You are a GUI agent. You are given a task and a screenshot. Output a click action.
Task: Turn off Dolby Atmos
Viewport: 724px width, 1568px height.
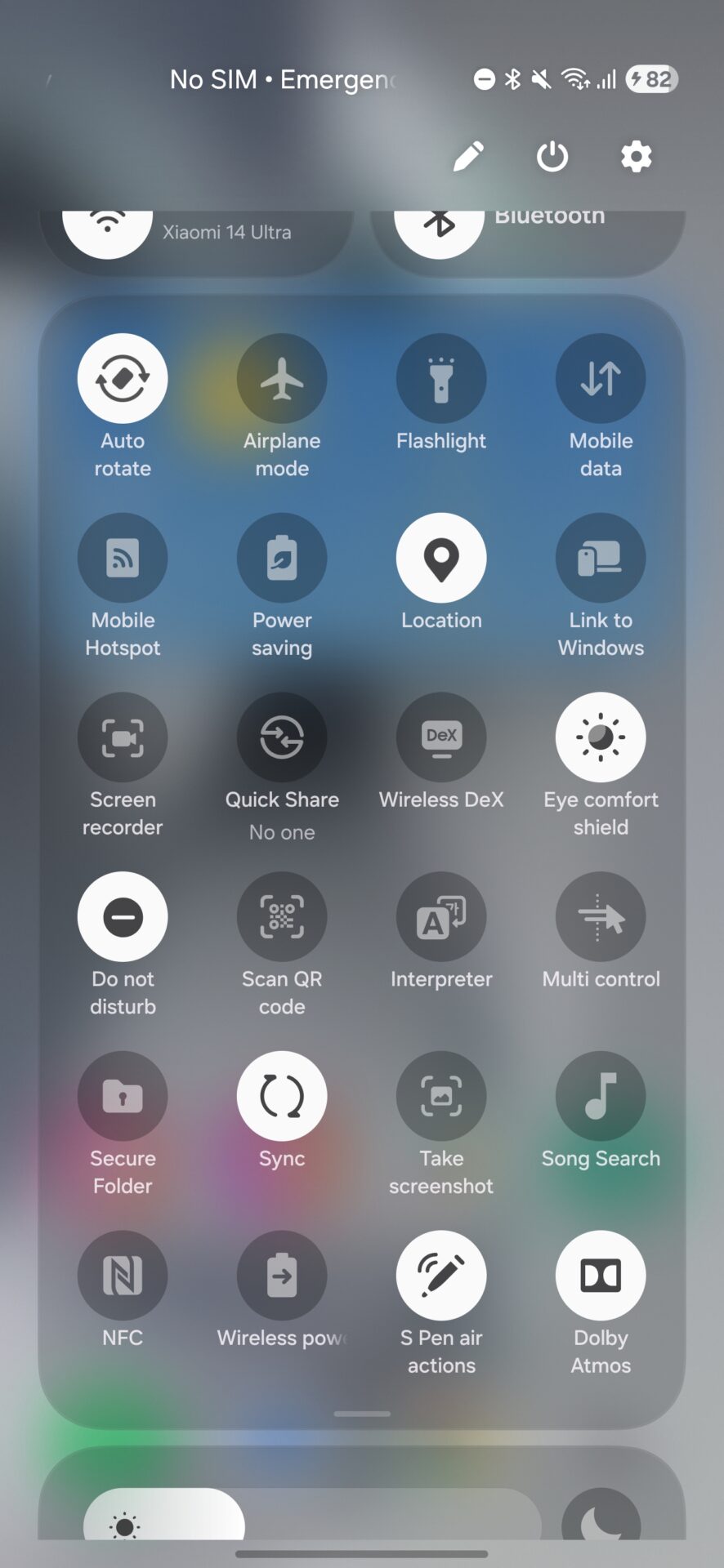pyautogui.click(x=601, y=1276)
